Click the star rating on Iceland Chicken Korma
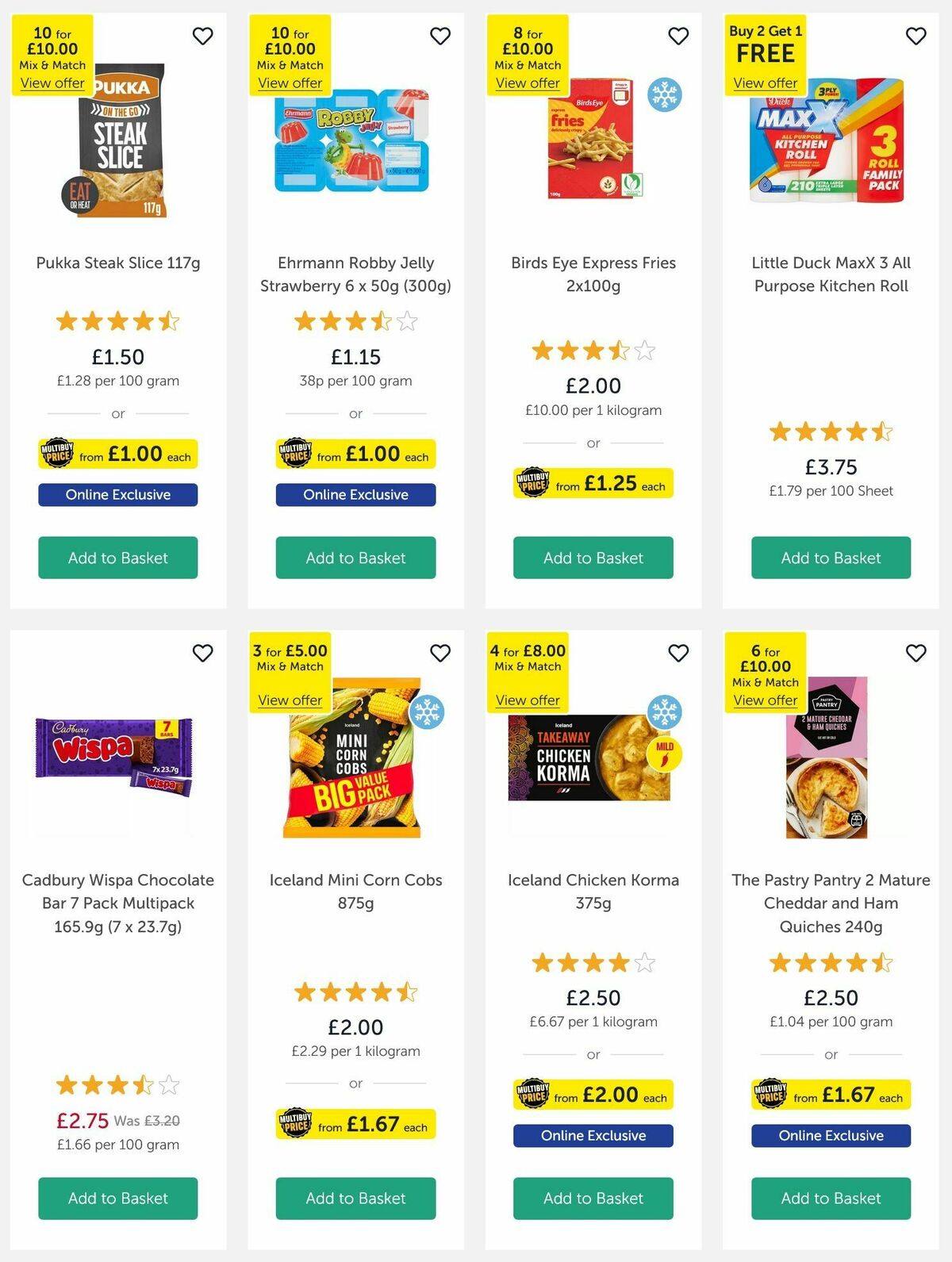This screenshot has height=1262, width=952. pos(593,962)
